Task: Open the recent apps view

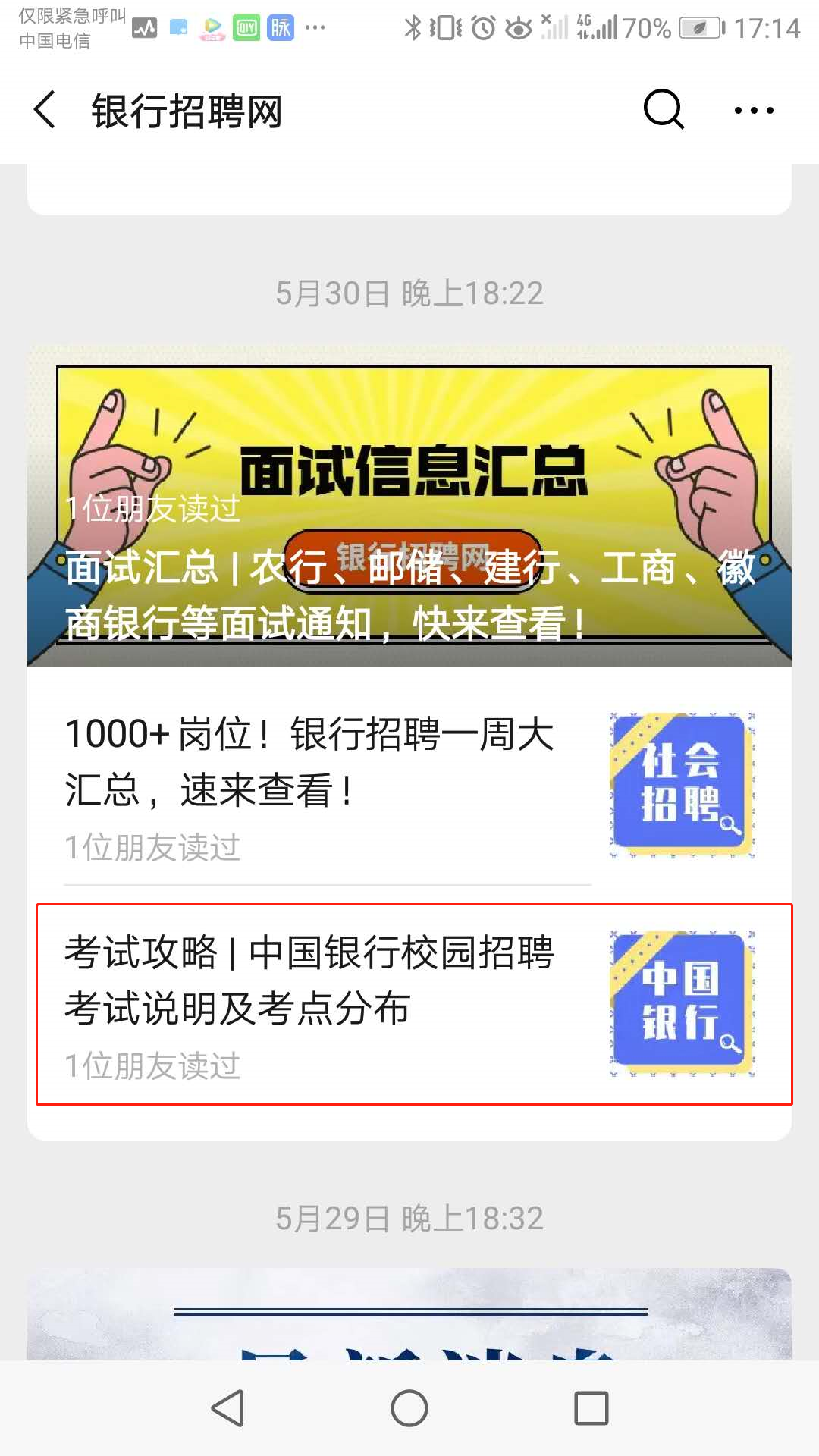Action: pos(591,1409)
